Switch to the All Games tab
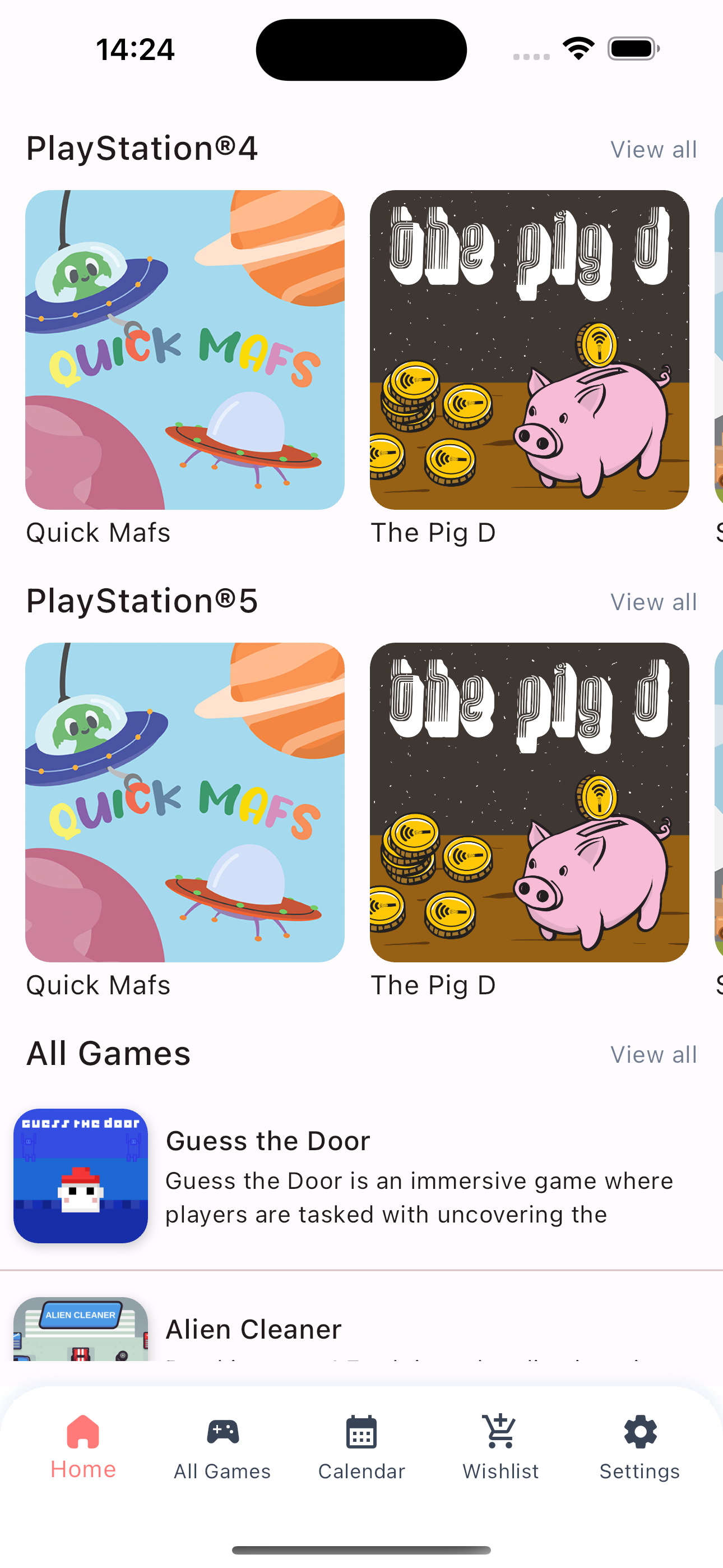The image size is (723, 1568). pyautogui.click(x=222, y=1447)
